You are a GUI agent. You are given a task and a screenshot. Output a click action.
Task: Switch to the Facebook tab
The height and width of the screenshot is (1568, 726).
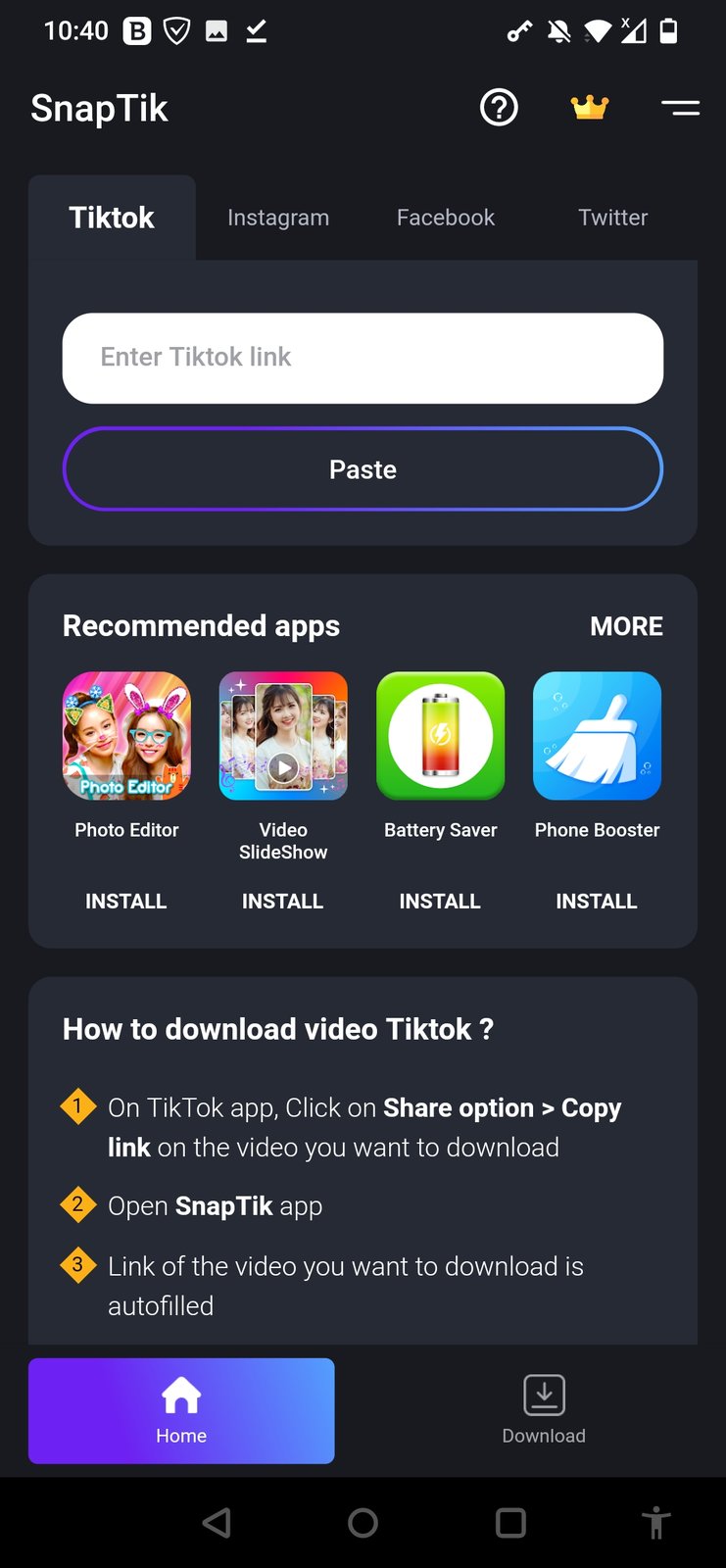click(x=446, y=218)
